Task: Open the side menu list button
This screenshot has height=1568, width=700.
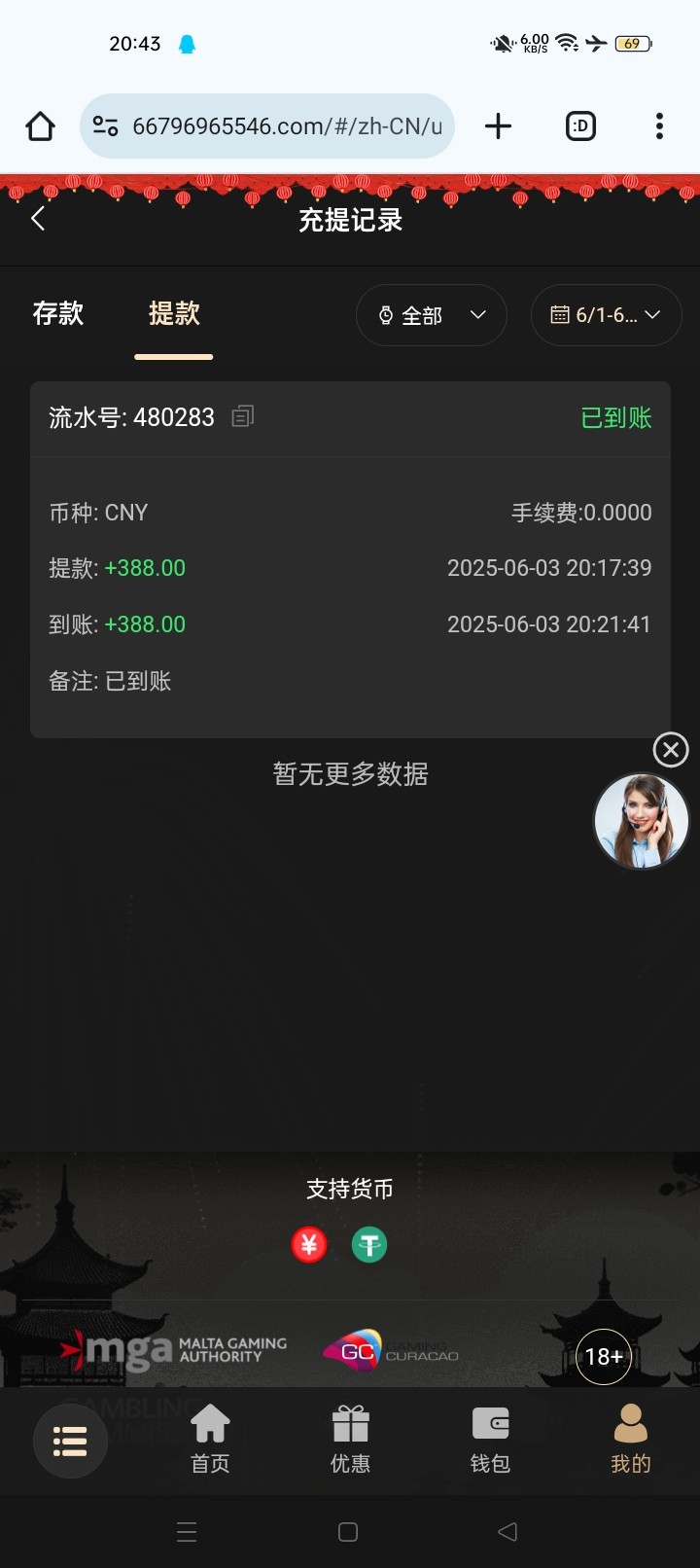Action: point(70,1441)
